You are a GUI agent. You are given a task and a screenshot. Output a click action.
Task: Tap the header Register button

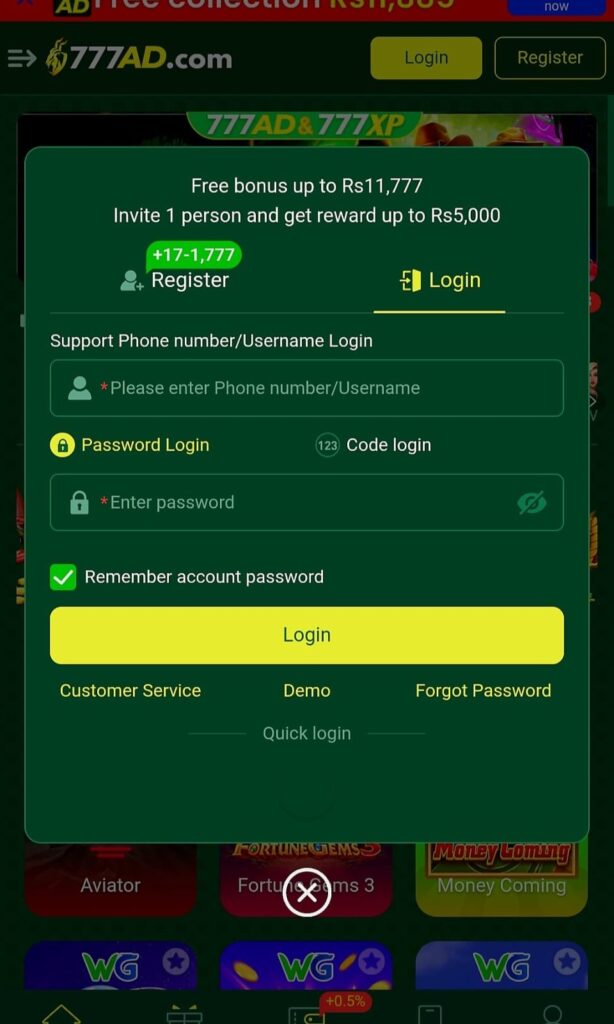pos(550,58)
